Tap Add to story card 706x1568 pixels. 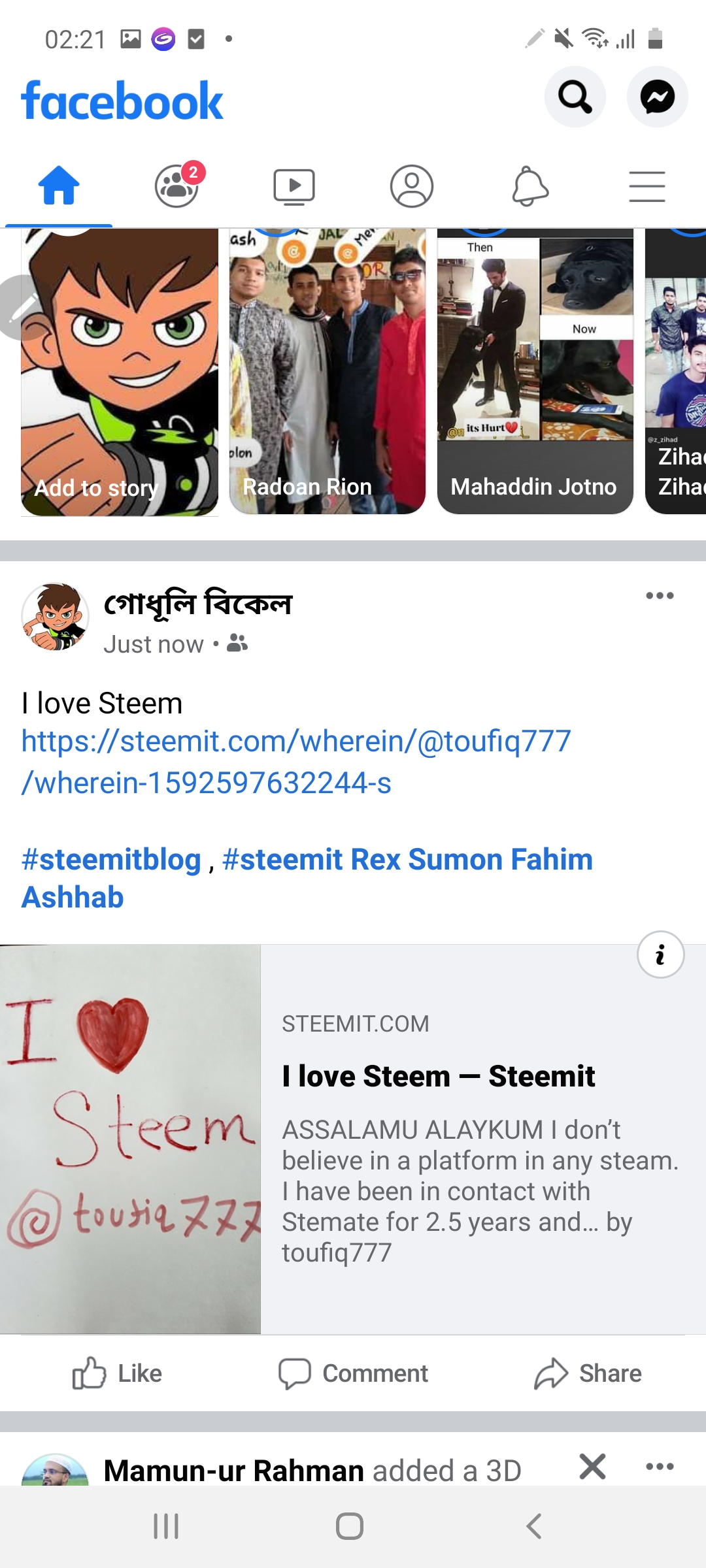tap(120, 372)
